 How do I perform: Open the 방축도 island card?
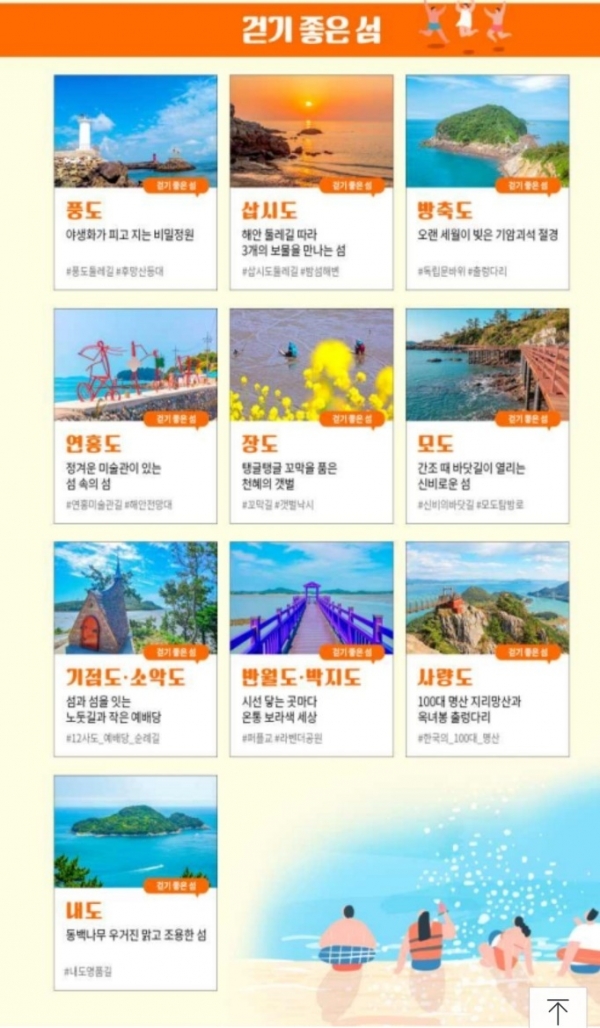point(487,181)
